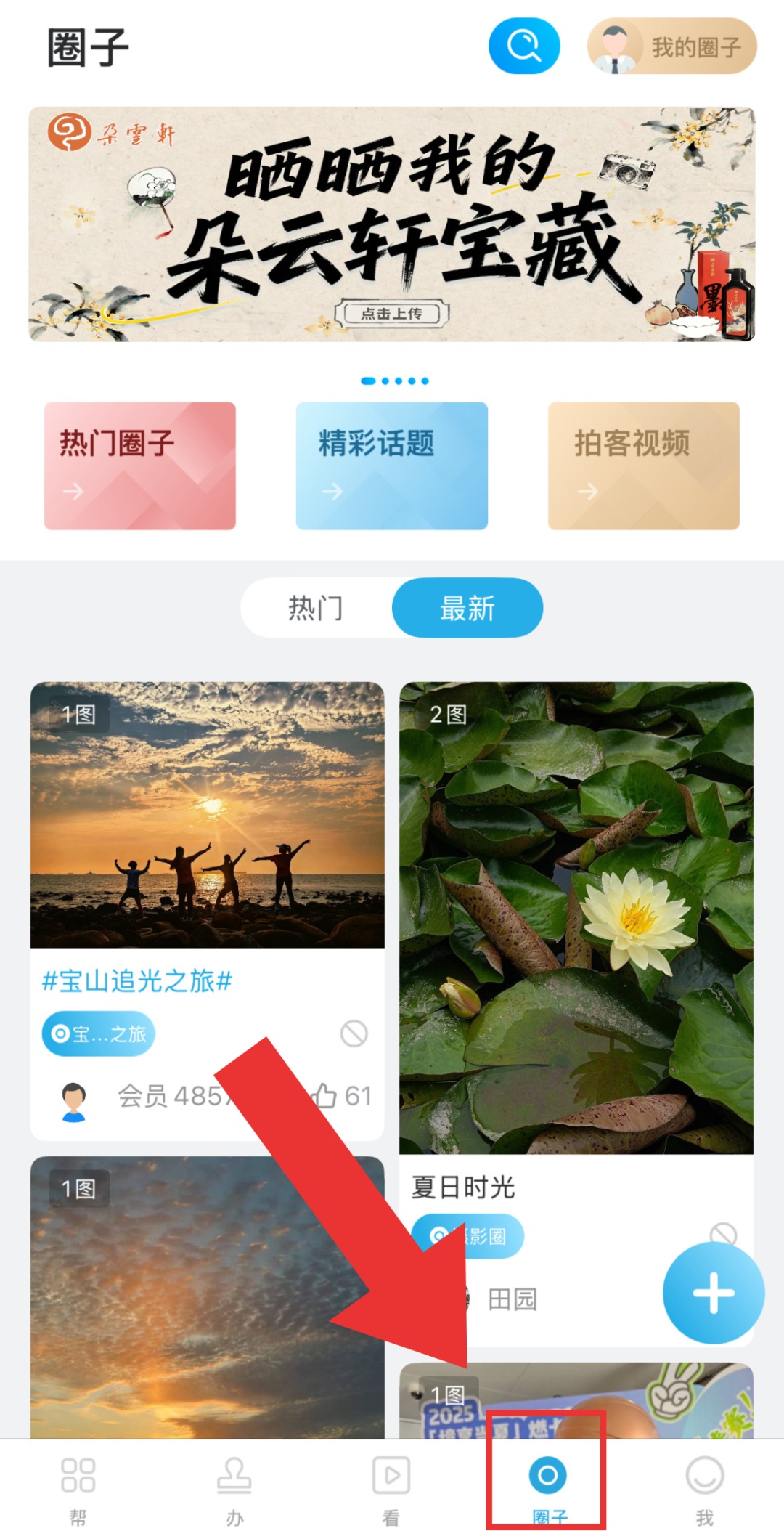The image size is (784, 1531).
Task: Select the 圈子 tab
Action: pyautogui.click(x=548, y=1486)
